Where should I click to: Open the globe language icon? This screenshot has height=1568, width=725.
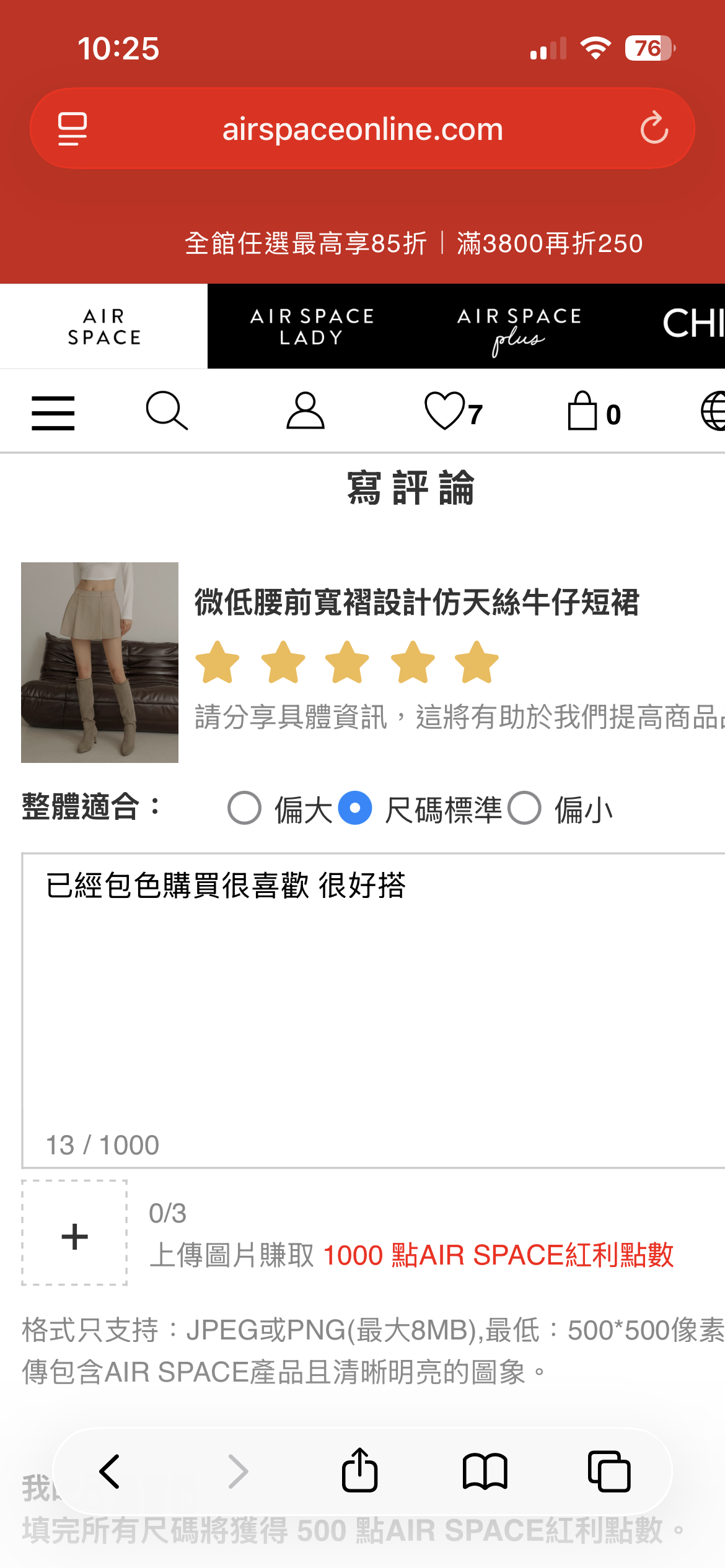(x=713, y=411)
